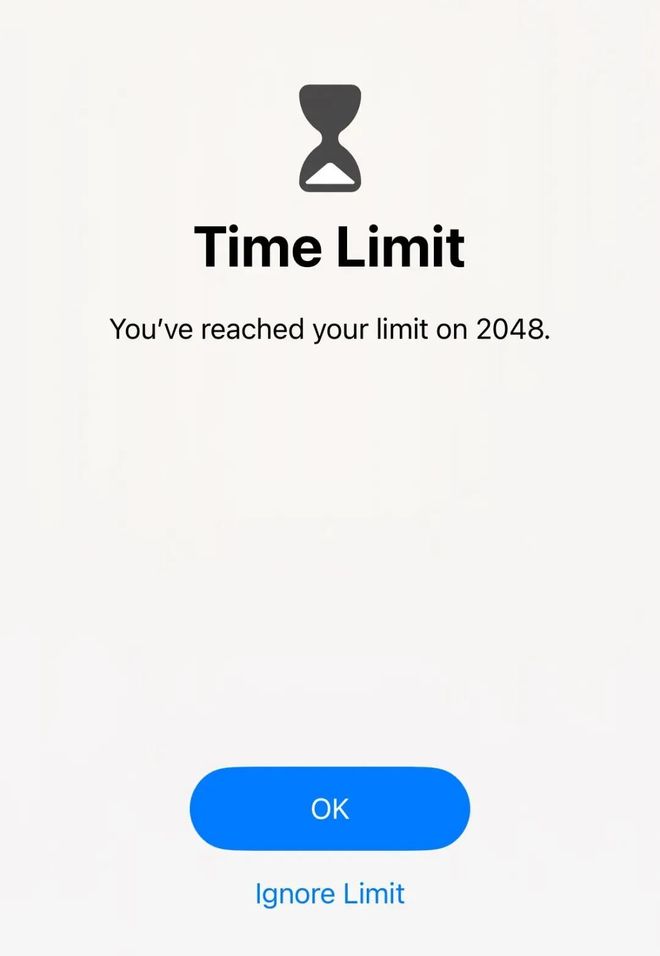Select Ignore Limit for 2048

pyautogui.click(x=330, y=893)
